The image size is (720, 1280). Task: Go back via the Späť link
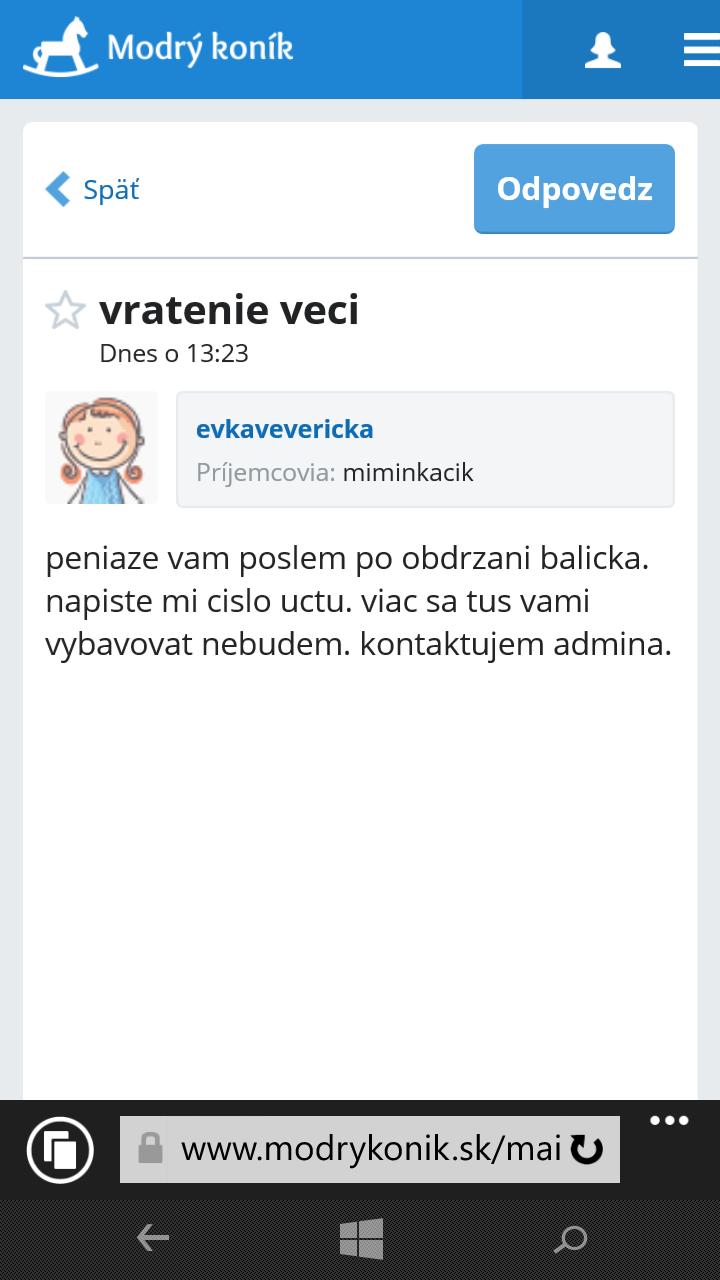pos(92,189)
